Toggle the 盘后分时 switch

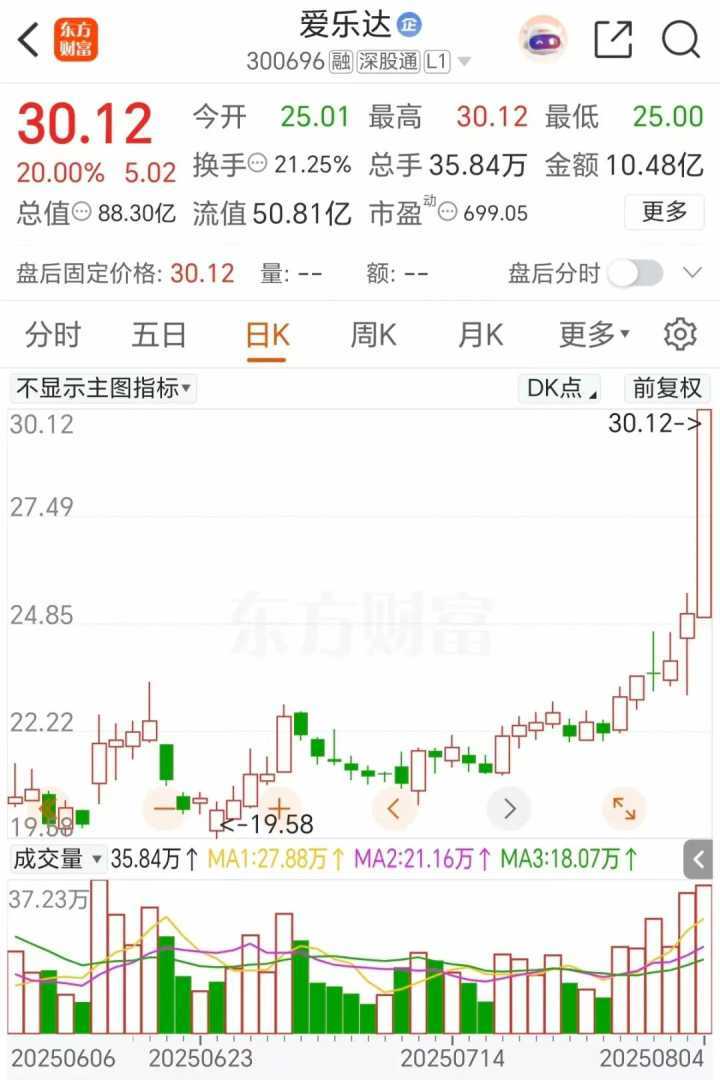tap(635, 273)
